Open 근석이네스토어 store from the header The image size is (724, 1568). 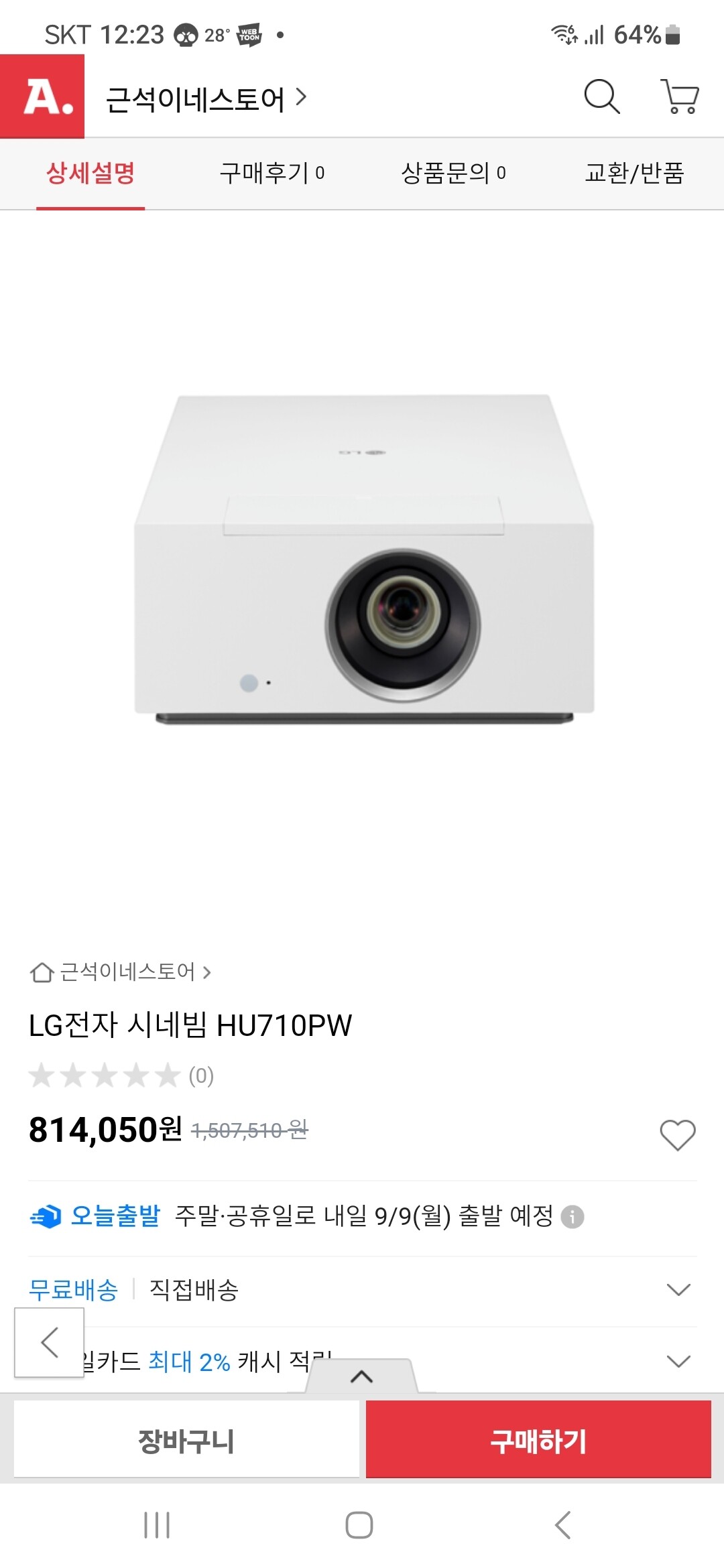click(205, 99)
